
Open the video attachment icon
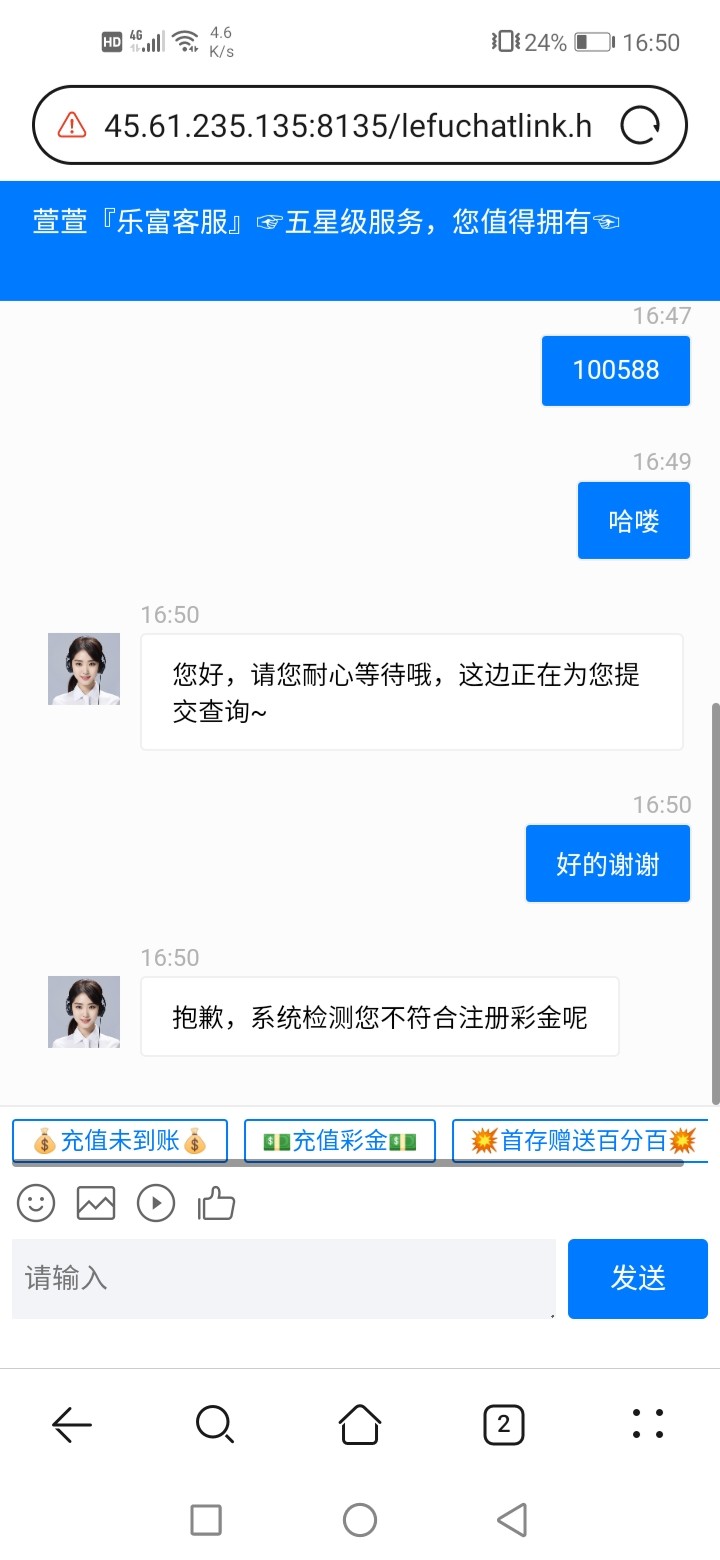point(156,1202)
